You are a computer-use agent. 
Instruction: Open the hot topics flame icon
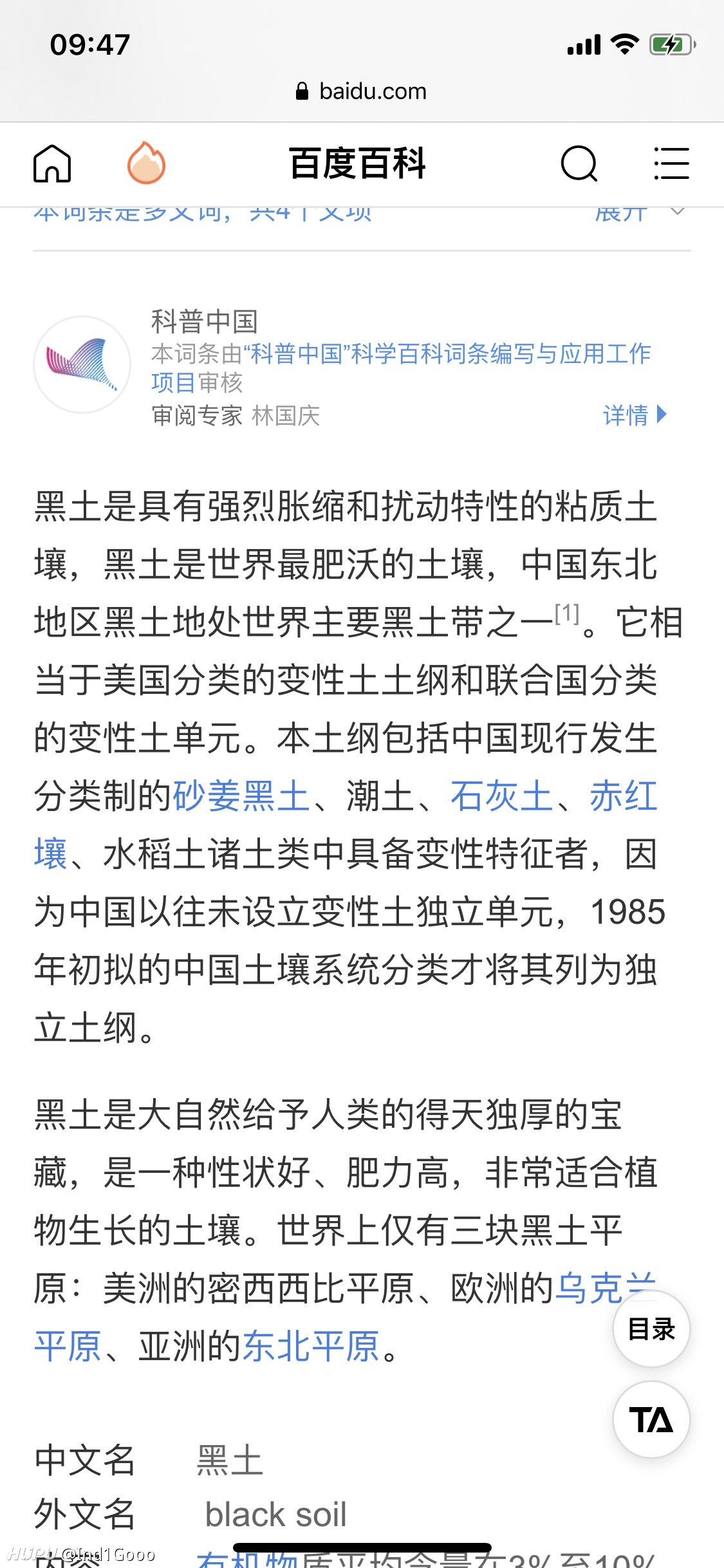click(147, 163)
